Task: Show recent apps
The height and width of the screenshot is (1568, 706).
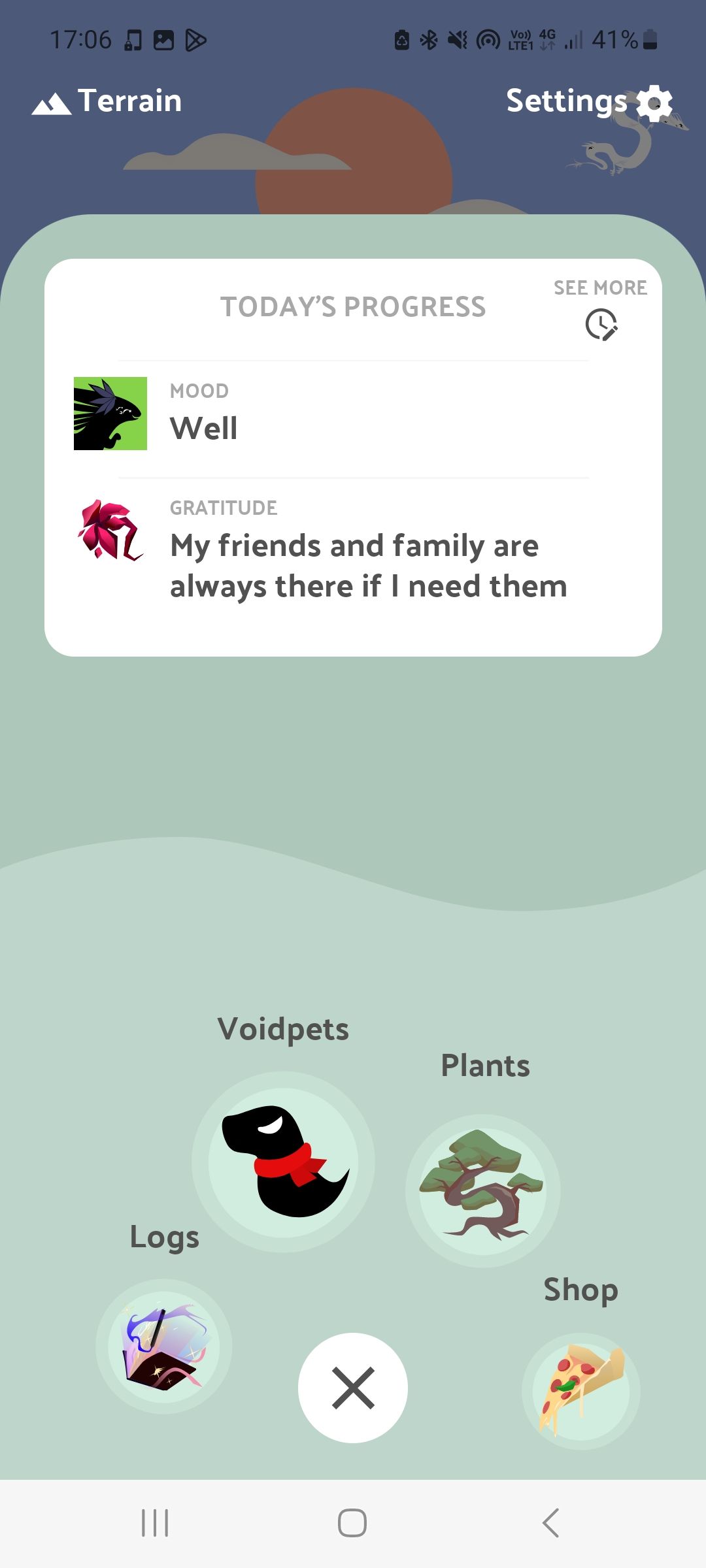Action: tap(156, 1523)
